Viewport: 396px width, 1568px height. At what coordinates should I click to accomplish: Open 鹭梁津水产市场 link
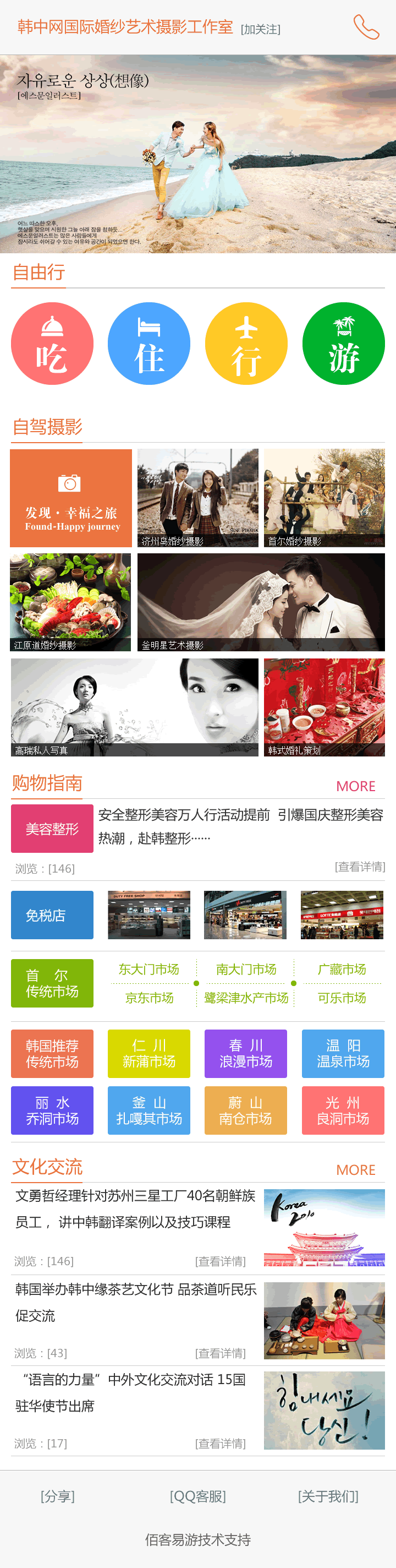246,998
